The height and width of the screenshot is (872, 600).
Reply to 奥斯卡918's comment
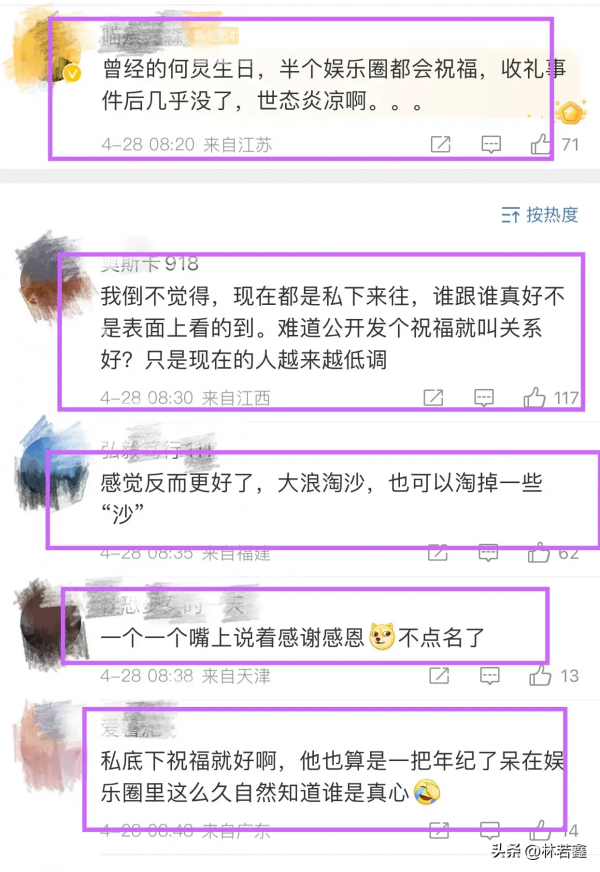tap(484, 398)
